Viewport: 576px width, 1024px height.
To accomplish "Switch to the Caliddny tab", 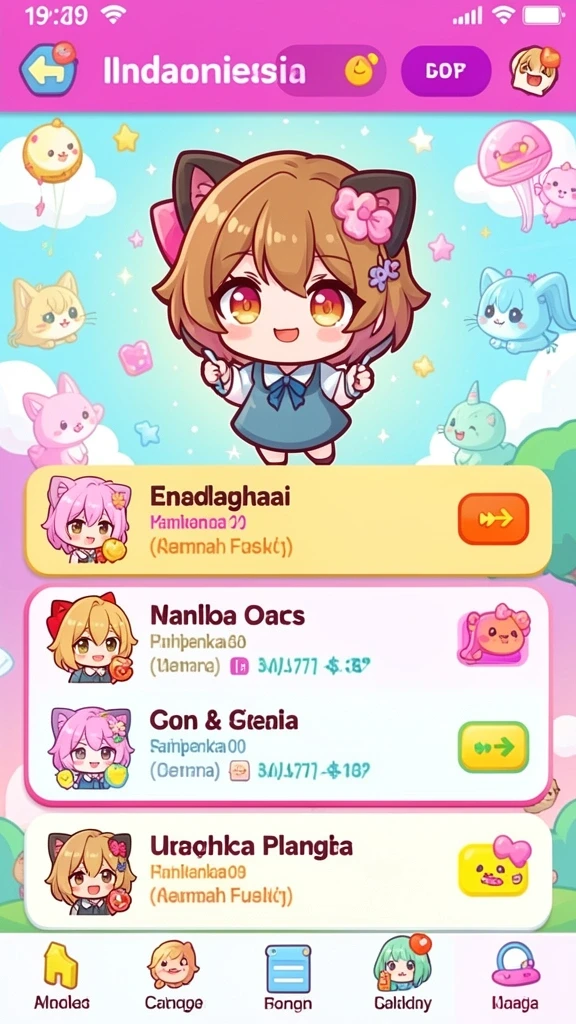I will 402,978.
